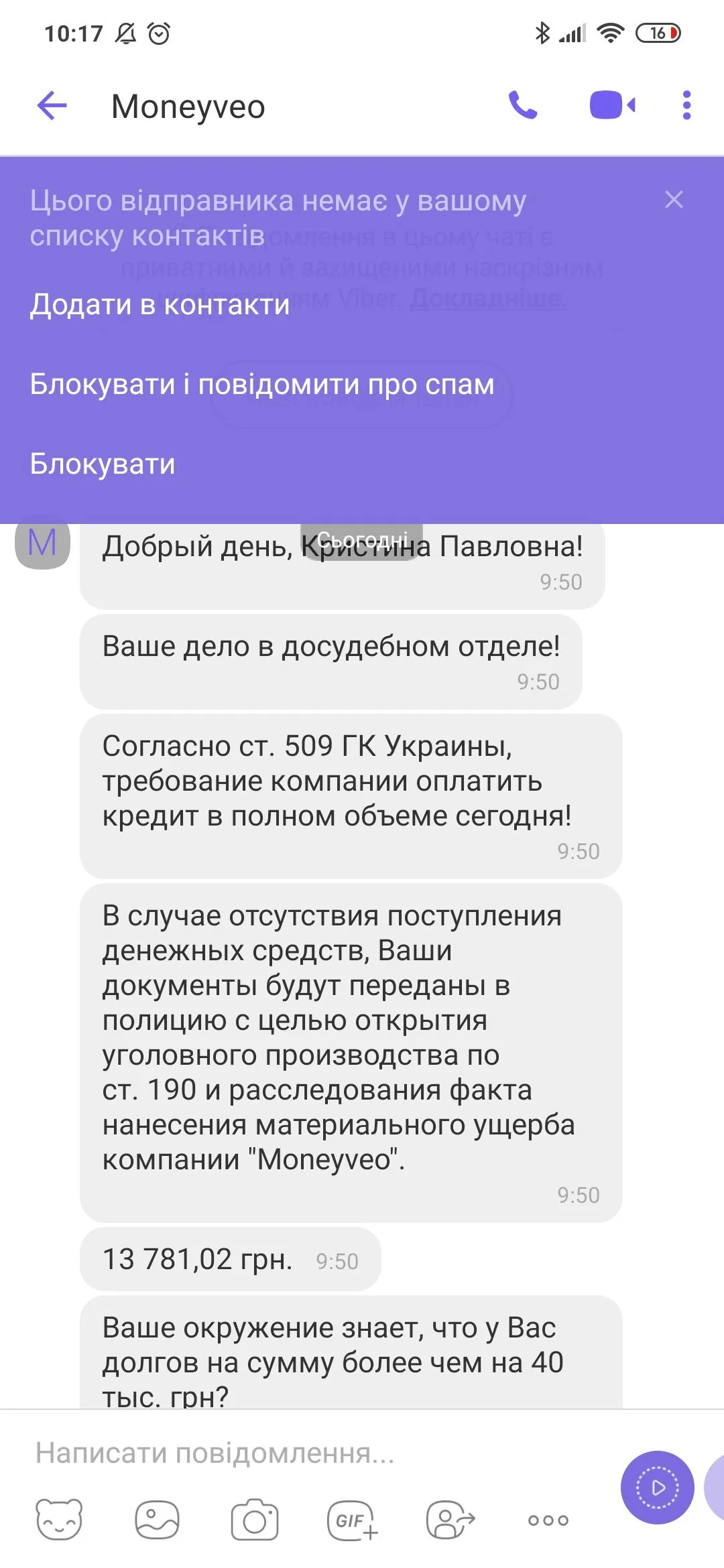Open the three-dot overflow menu
Image resolution: width=724 pixels, height=1568 pixels.
point(686,106)
